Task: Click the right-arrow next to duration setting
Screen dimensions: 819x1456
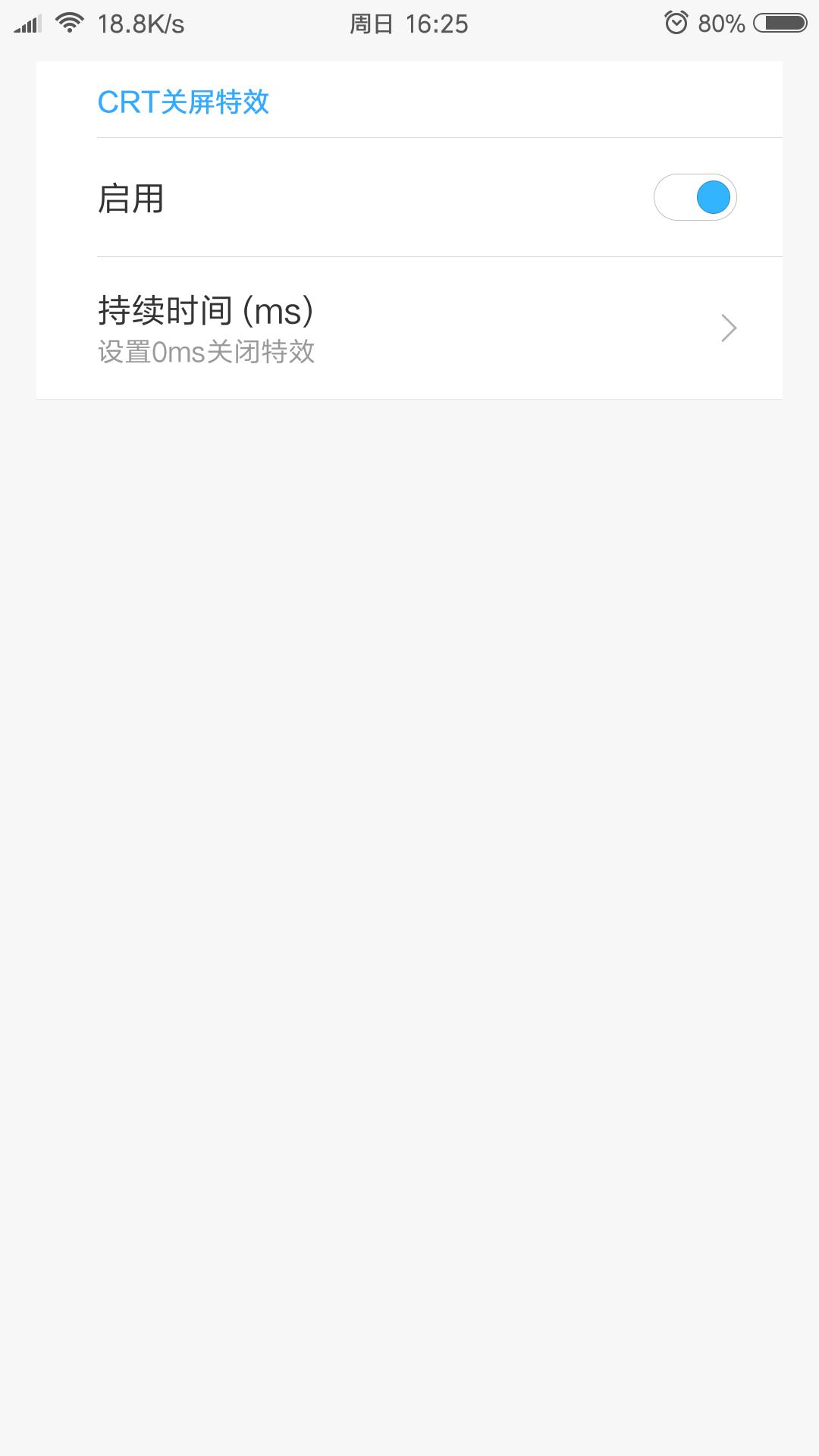Action: 727,327
